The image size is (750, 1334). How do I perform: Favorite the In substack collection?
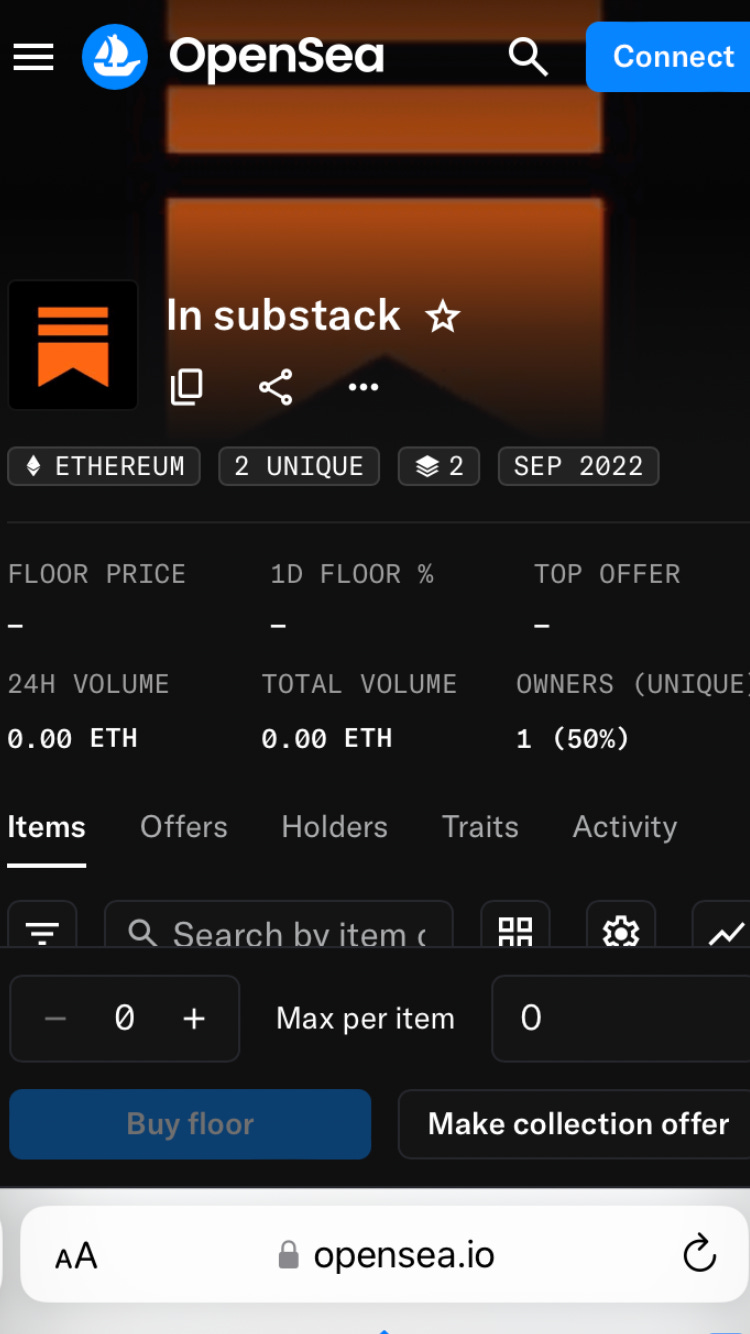(442, 318)
